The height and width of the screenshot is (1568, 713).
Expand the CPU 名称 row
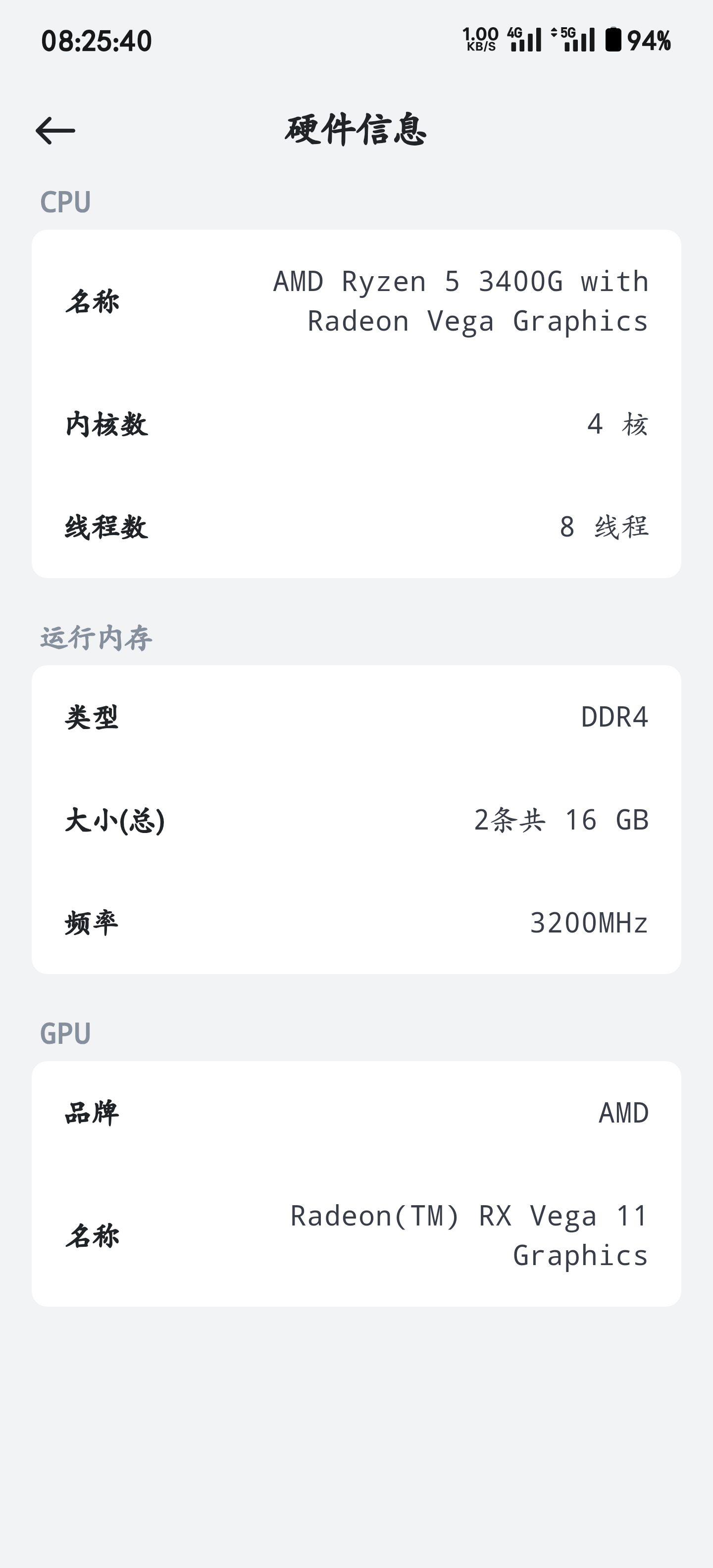pos(356,302)
